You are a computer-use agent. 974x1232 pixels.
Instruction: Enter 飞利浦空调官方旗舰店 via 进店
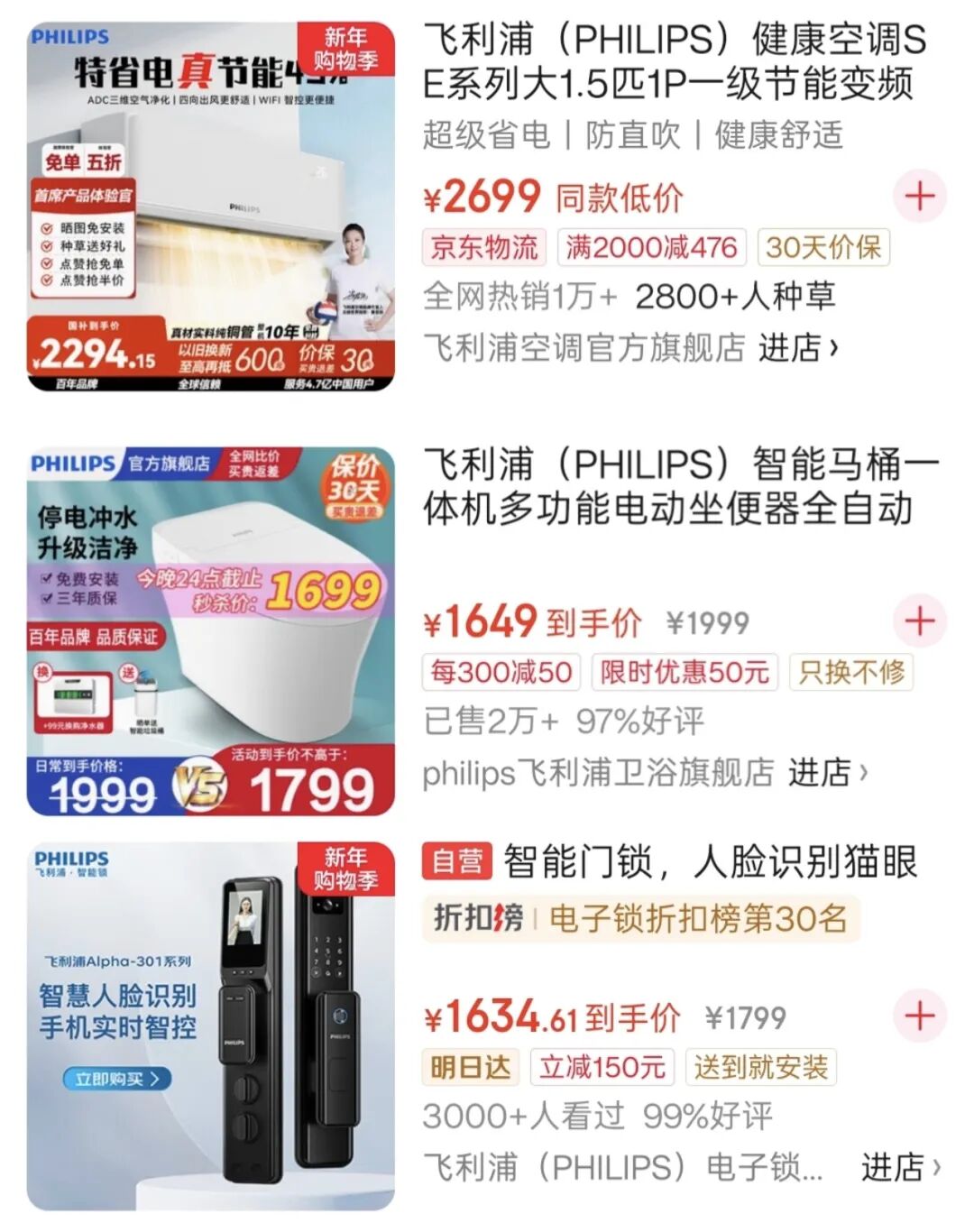coord(798,347)
